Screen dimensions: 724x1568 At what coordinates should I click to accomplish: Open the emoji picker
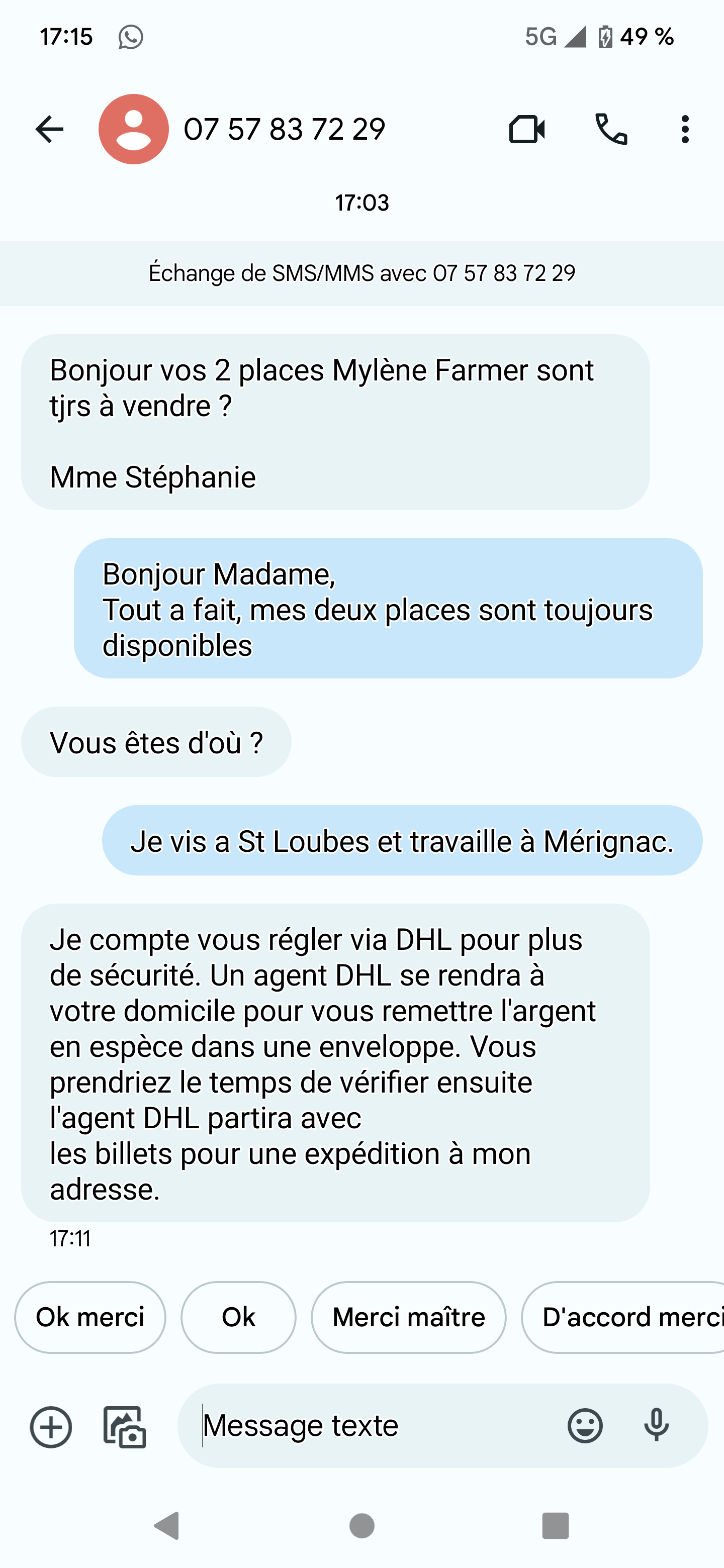(x=585, y=1426)
